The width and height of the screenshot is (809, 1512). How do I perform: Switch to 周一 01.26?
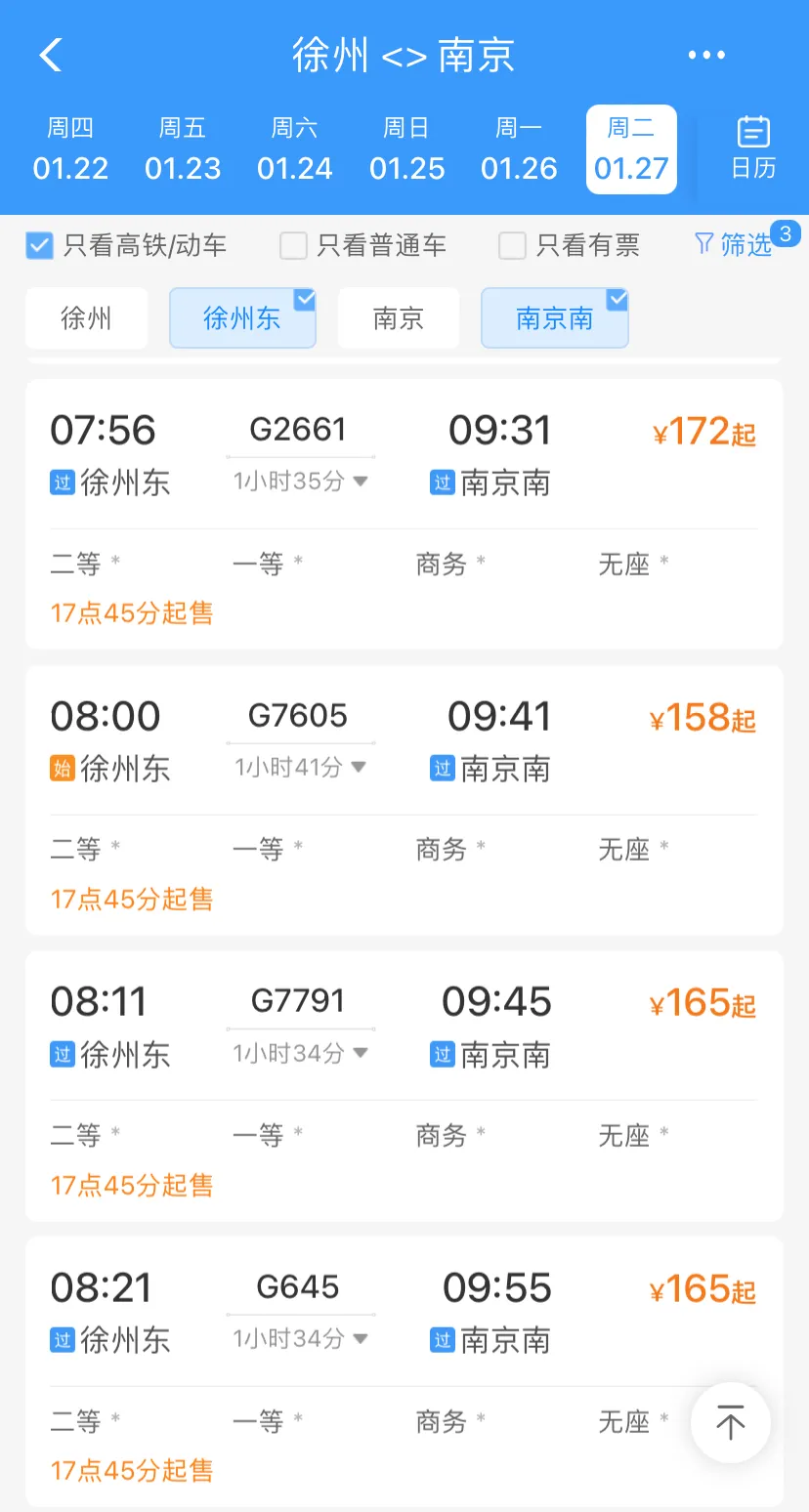pyautogui.click(x=519, y=149)
